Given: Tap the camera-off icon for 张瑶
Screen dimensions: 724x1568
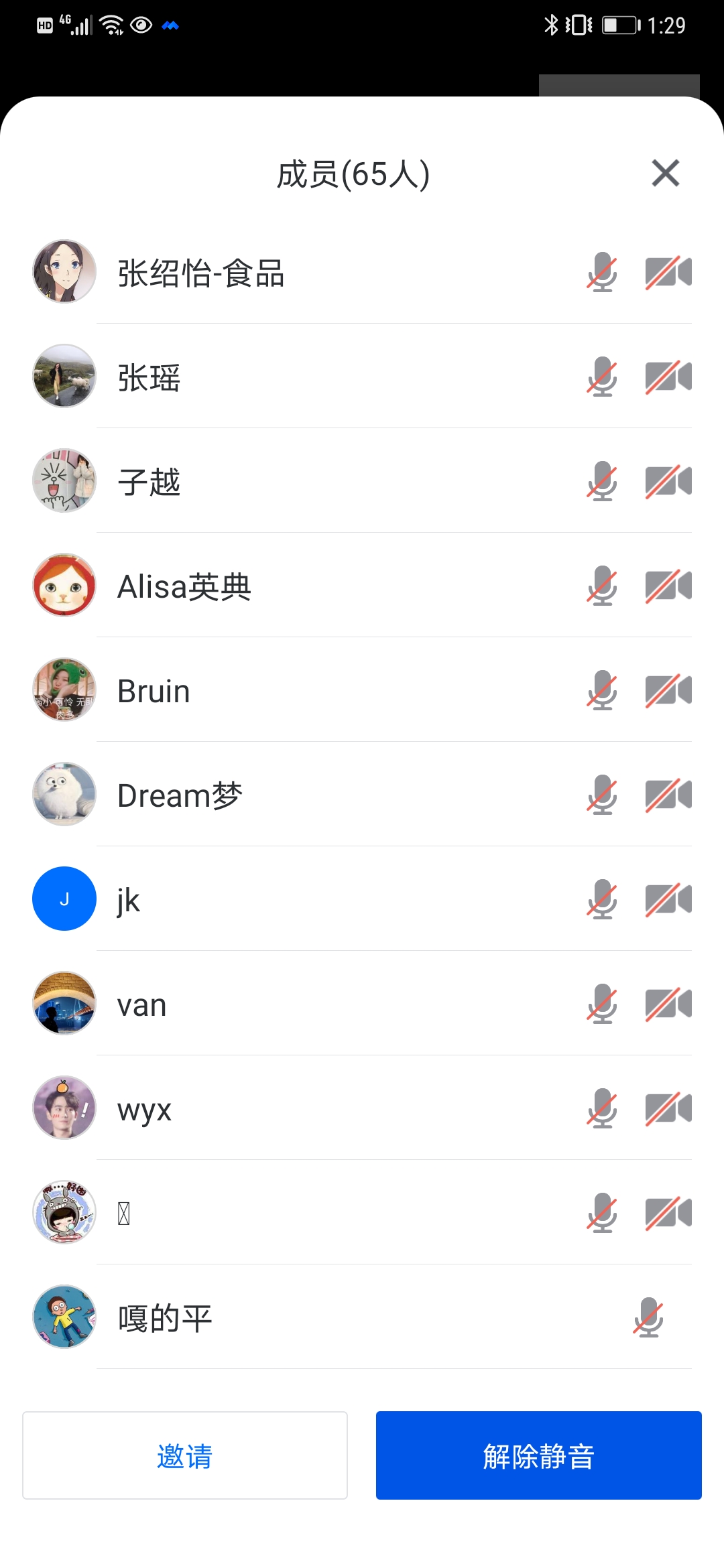Looking at the screenshot, I should (x=668, y=377).
